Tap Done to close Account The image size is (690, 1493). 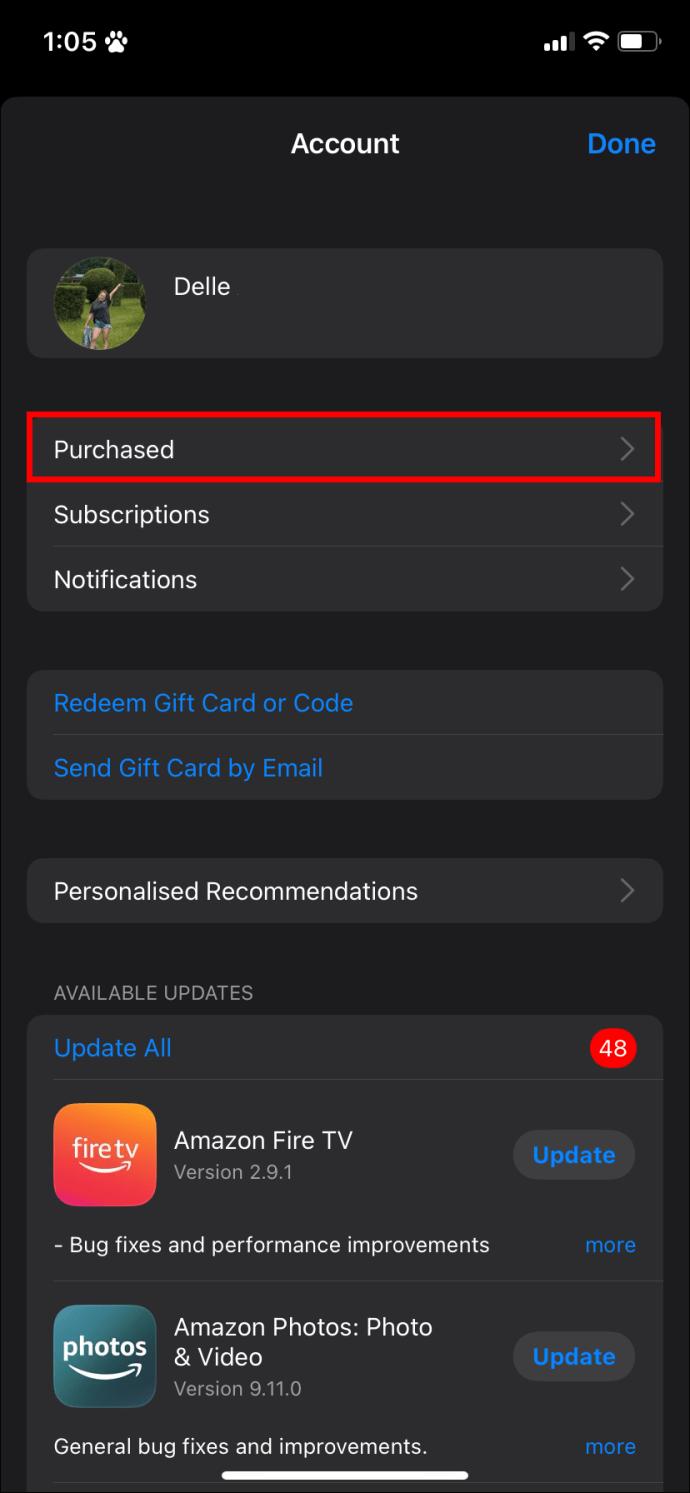(621, 144)
